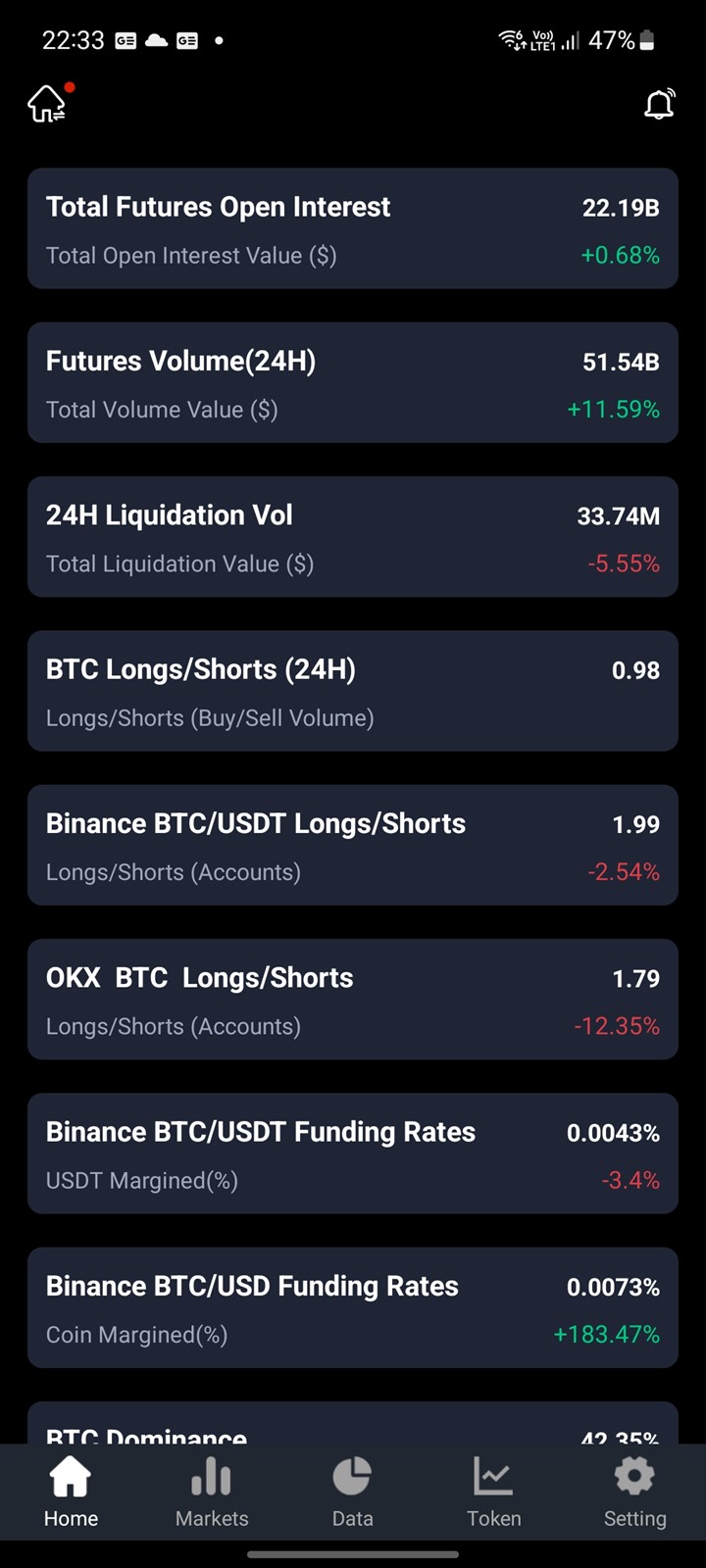Tap the home icon with red dot
The width and height of the screenshot is (706, 1568).
(49, 103)
